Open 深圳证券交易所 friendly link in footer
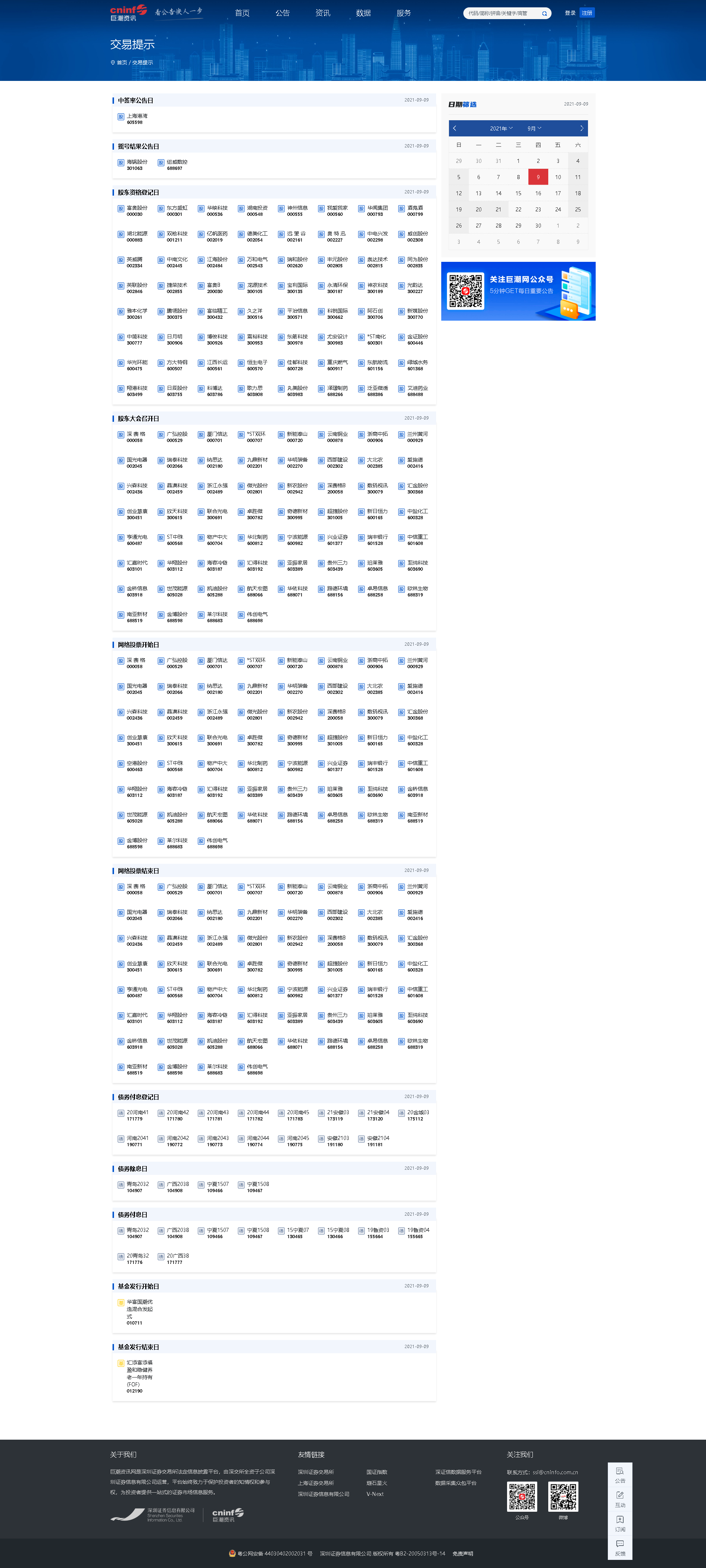 point(315,1472)
